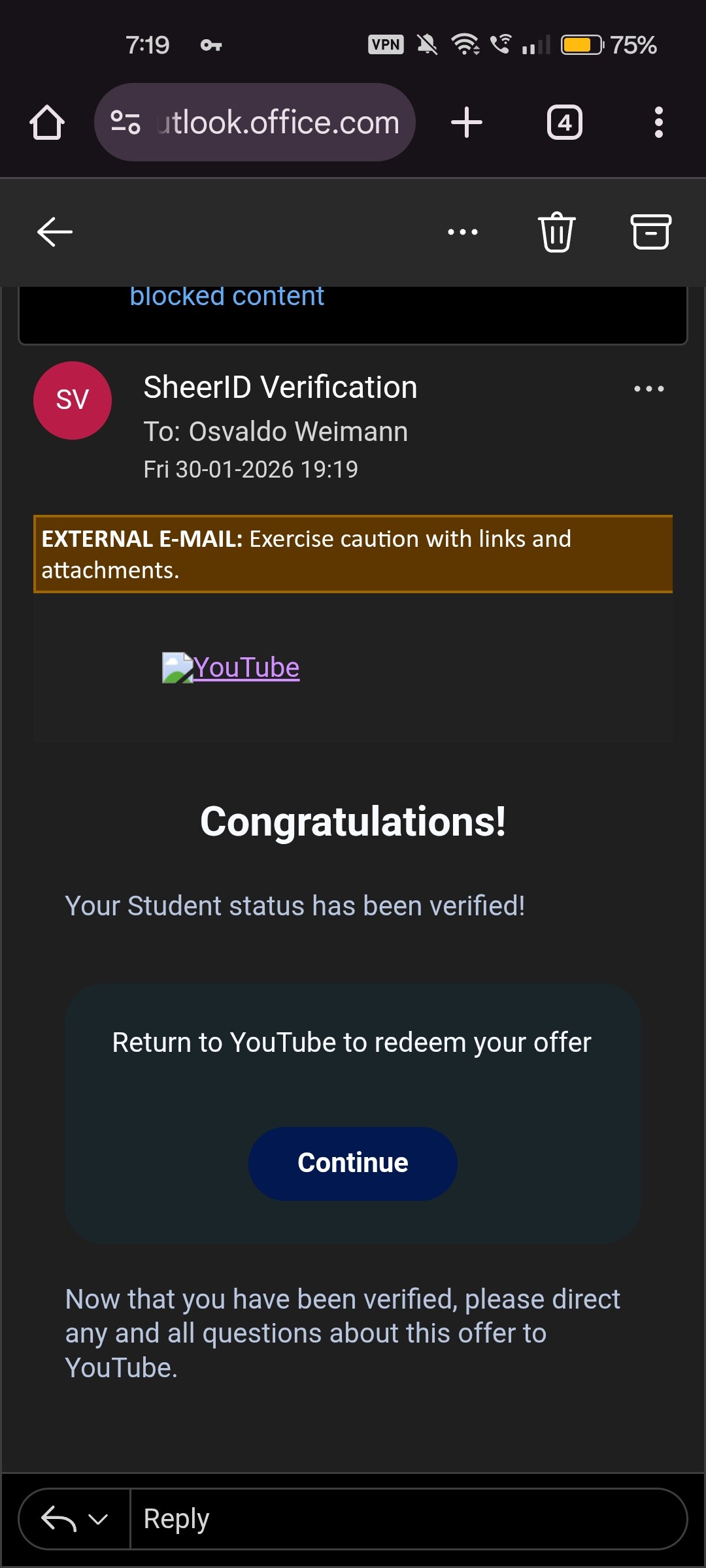Screen dimensions: 706x1568
Task: Delete this email with trash icon
Action: pos(556,232)
